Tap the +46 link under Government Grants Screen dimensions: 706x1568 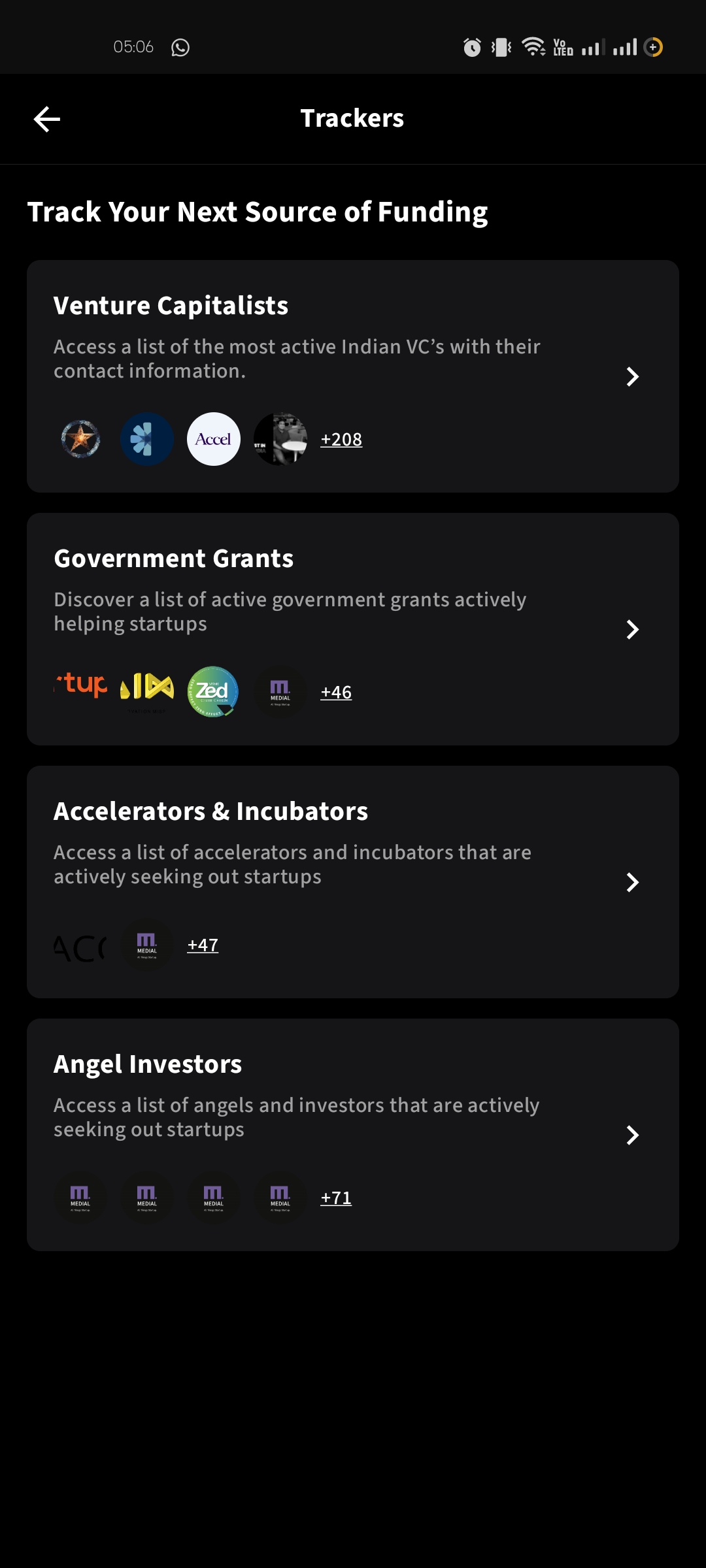tap(336, 693)
